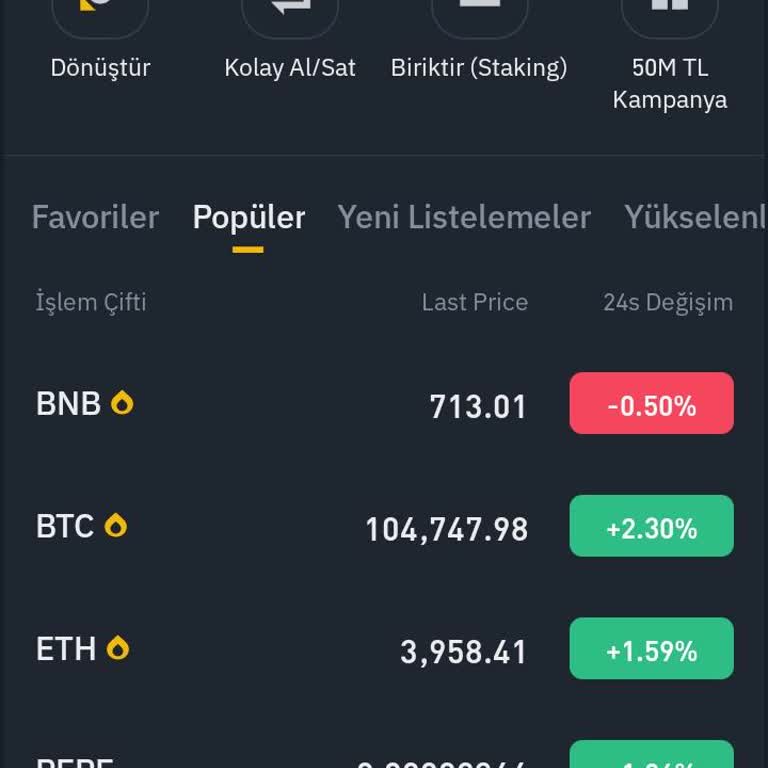Select the Popüler tab
Image resolution: width=768 pixels, height=768 pixels.
[248, 217]
